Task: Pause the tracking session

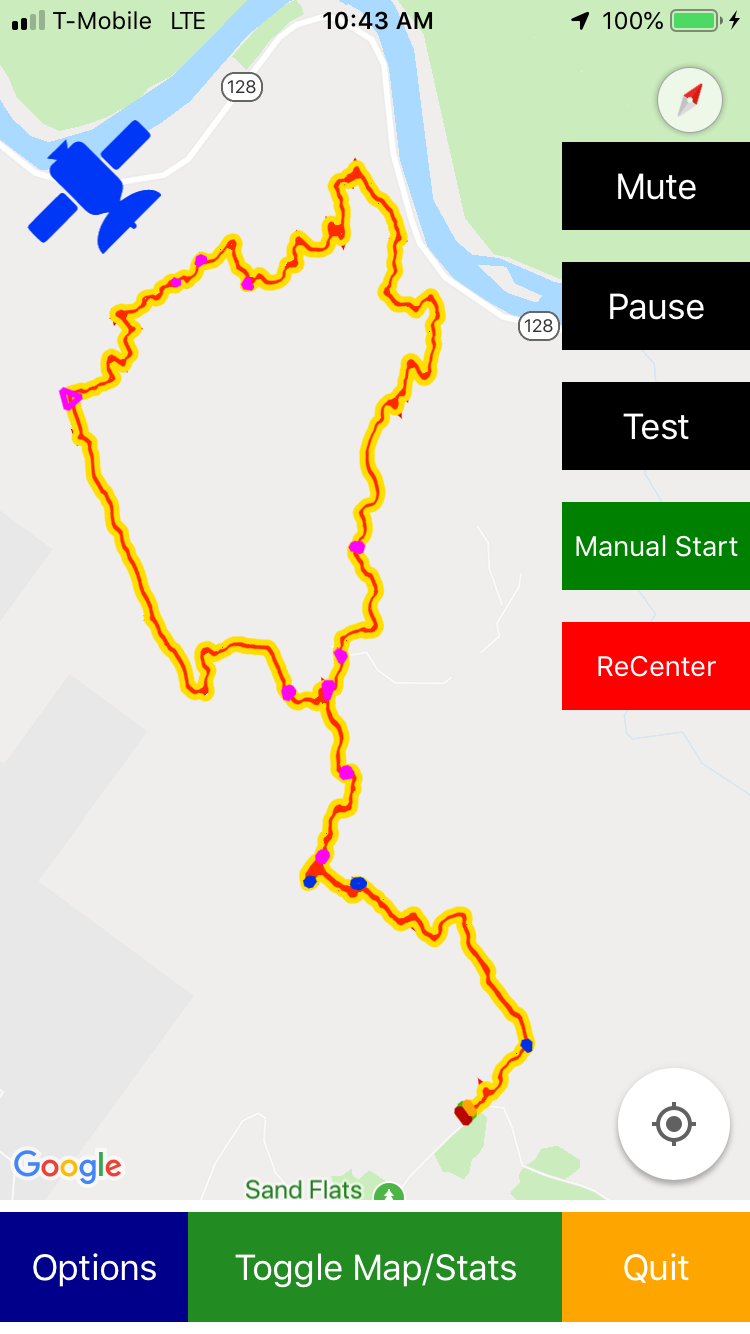Action: pos(656,307)
